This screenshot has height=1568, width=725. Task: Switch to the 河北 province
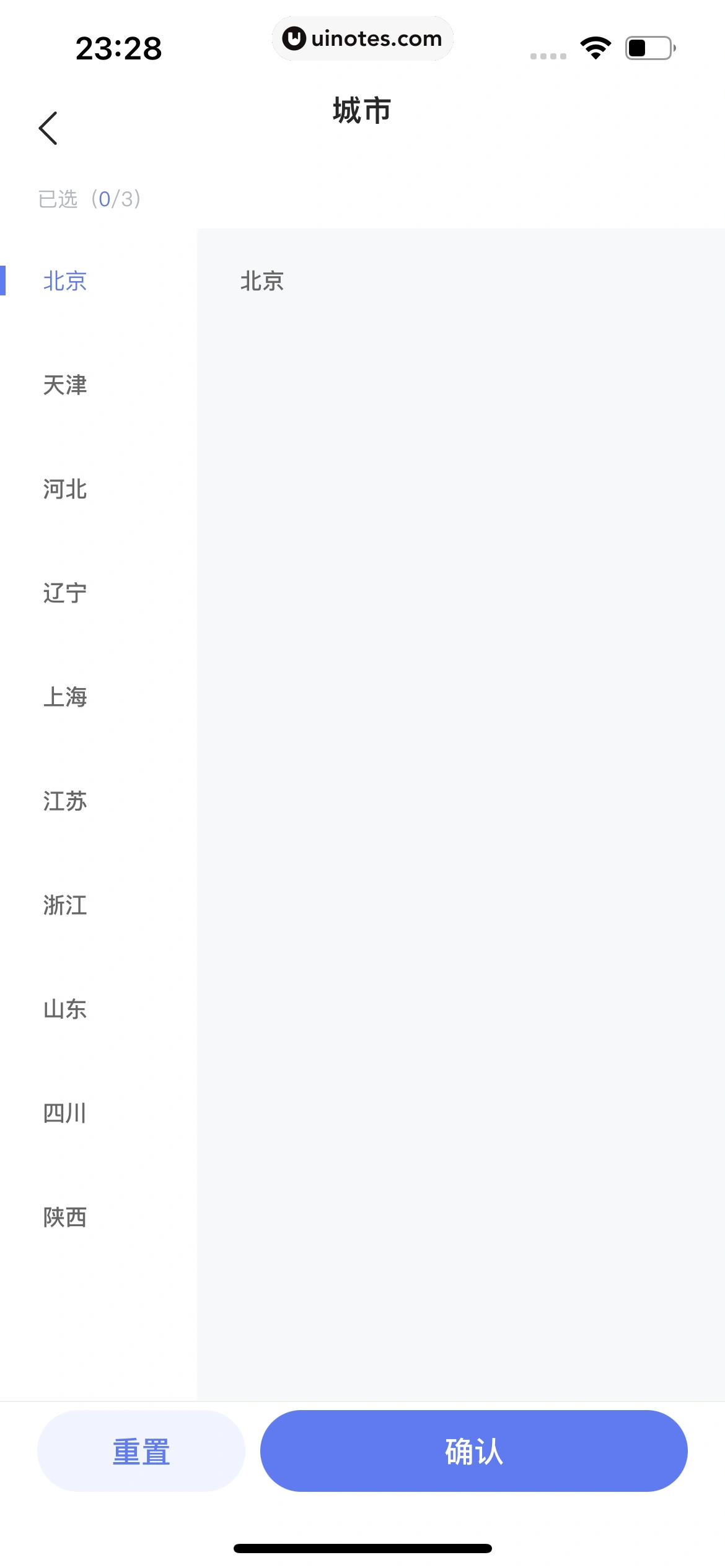tap(65, 489)
